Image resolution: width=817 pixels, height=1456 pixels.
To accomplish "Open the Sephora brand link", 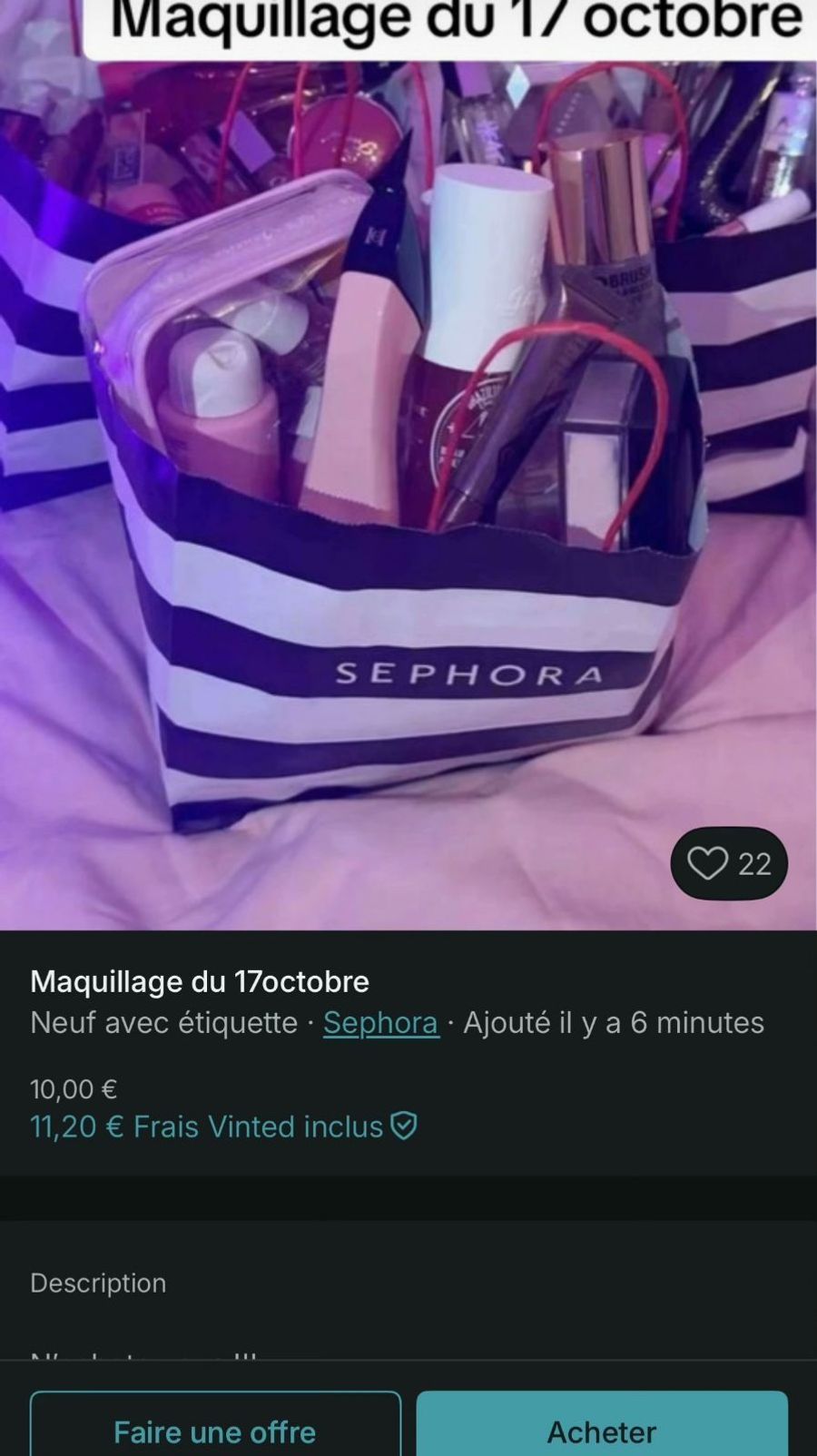I will click(380, 1022).
